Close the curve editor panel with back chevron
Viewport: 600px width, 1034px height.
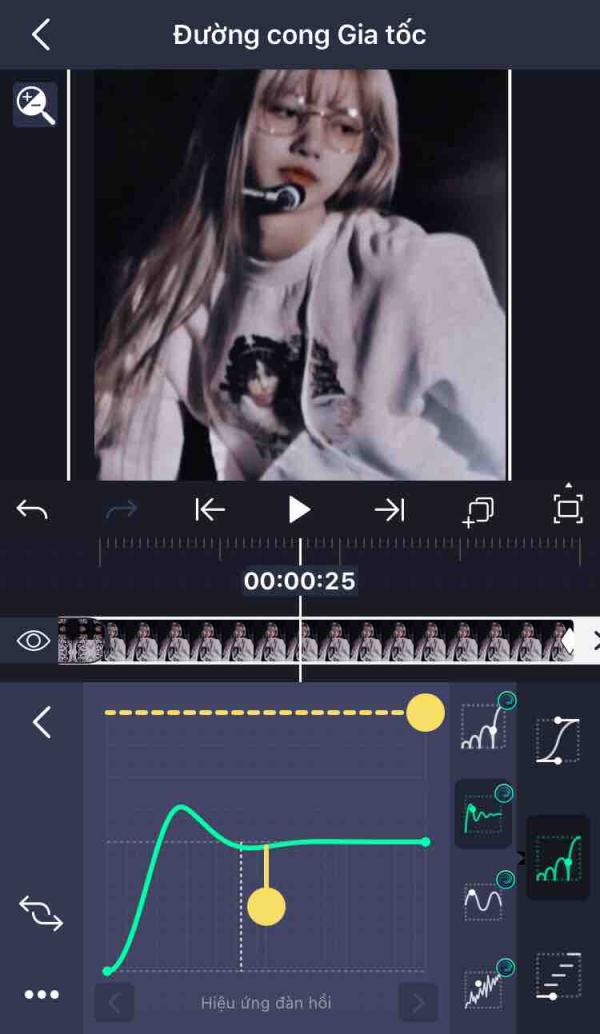tap(42, 722)
